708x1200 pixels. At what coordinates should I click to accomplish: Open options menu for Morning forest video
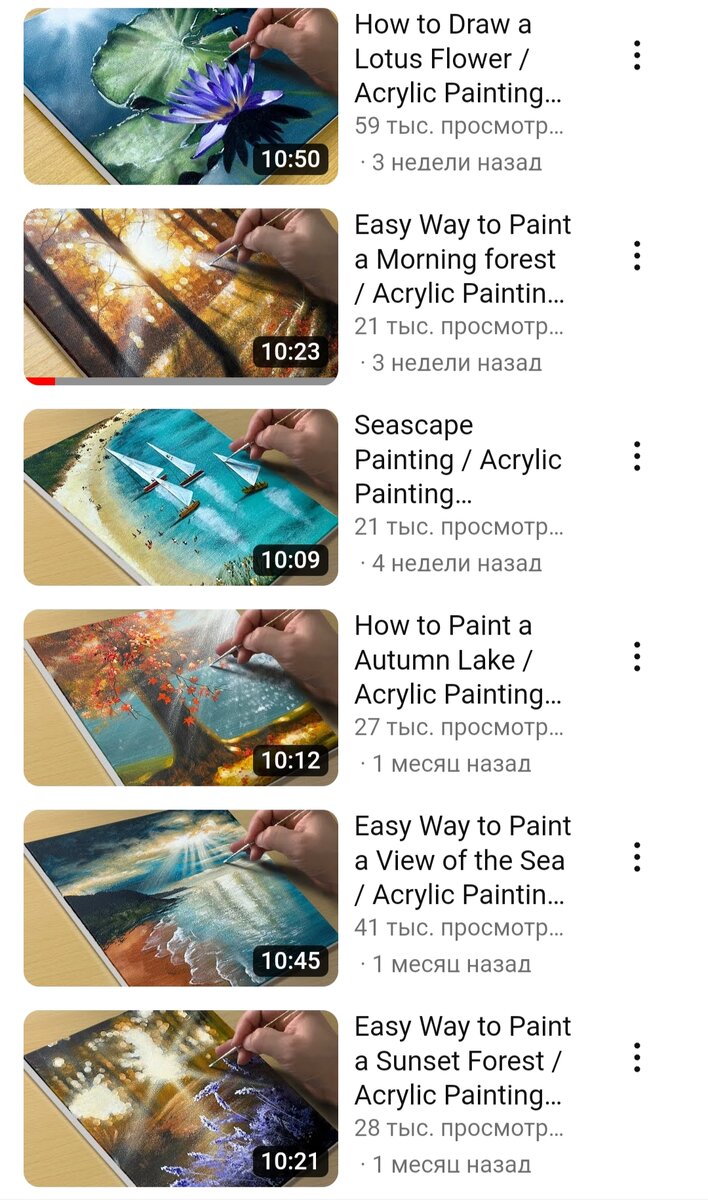coord(637,256)
